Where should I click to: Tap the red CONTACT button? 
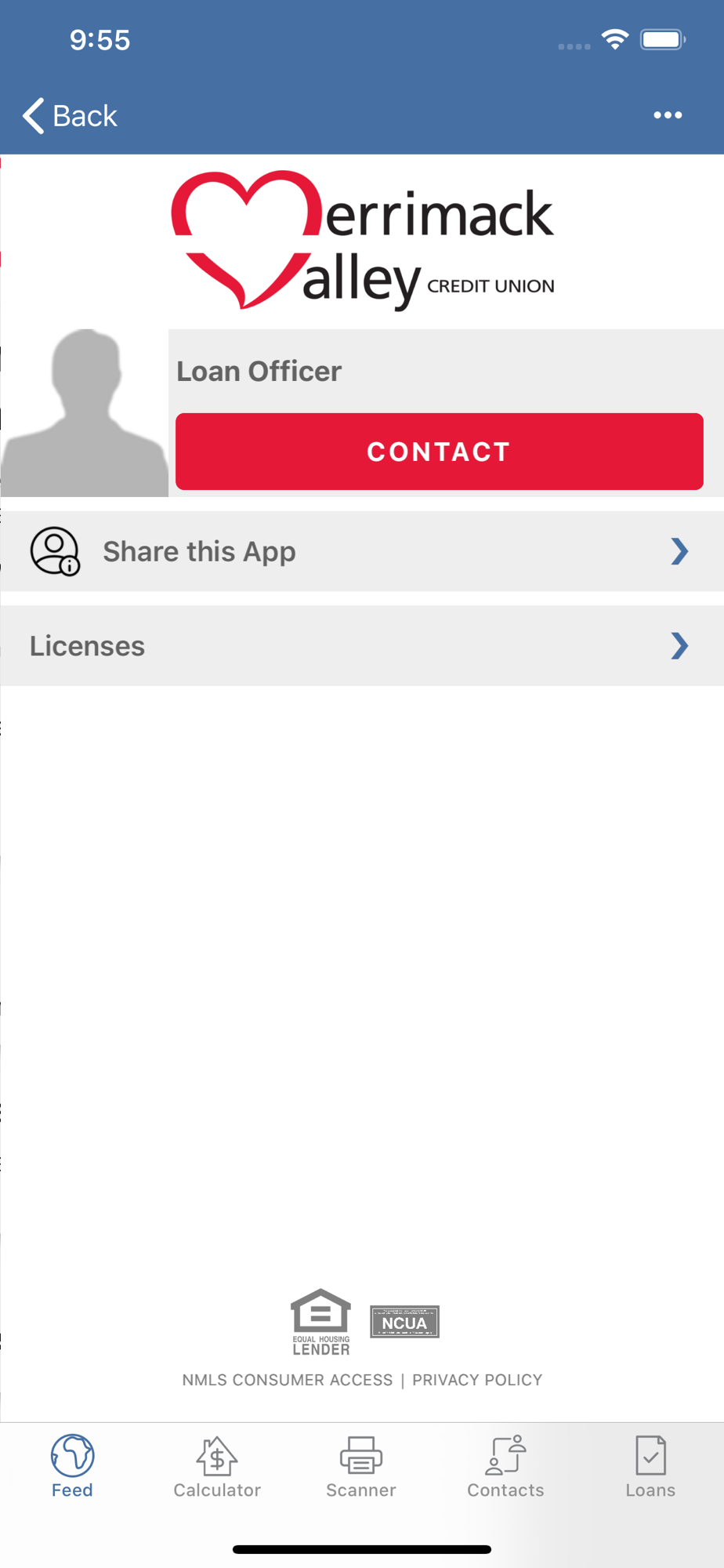tap(439, 452)
